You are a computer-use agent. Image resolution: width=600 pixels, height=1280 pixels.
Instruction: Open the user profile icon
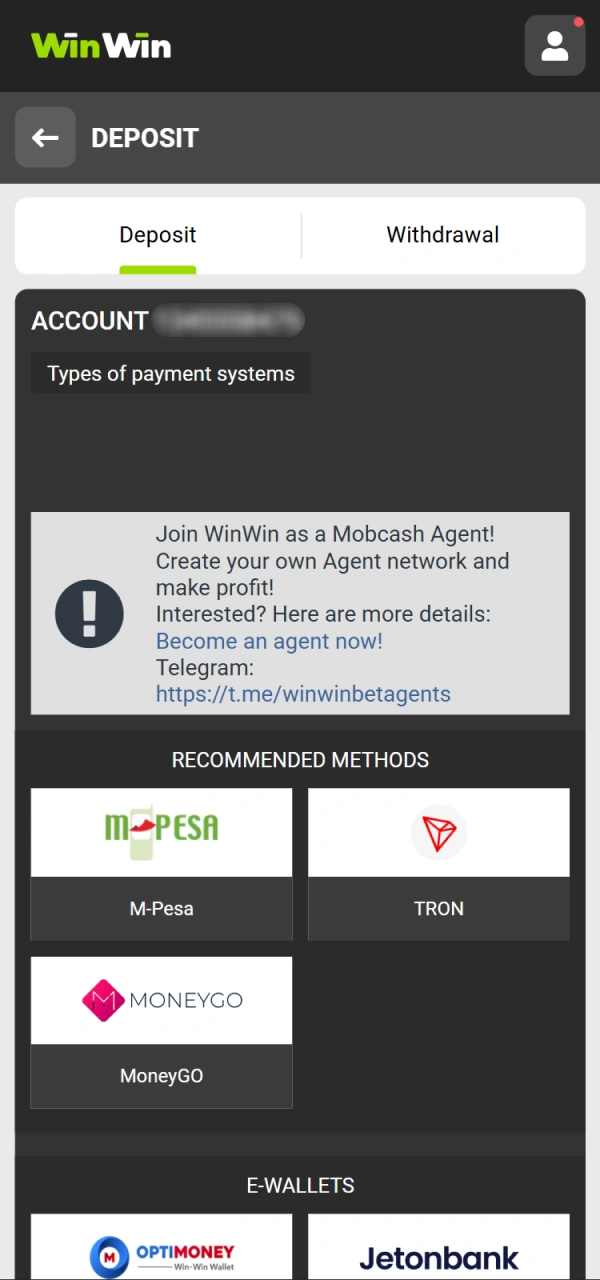point(554,46)
